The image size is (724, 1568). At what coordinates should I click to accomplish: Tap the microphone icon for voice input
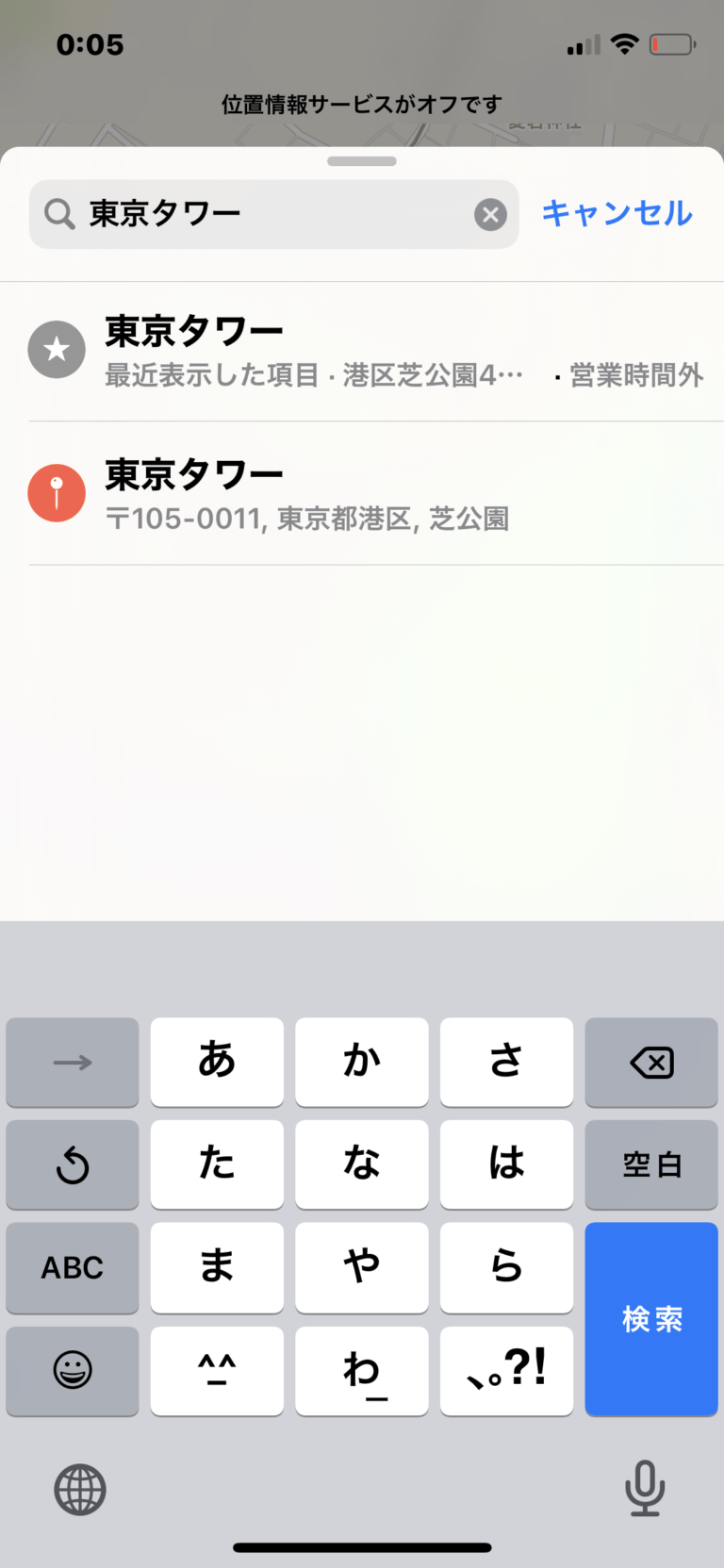click(644, 1489)
